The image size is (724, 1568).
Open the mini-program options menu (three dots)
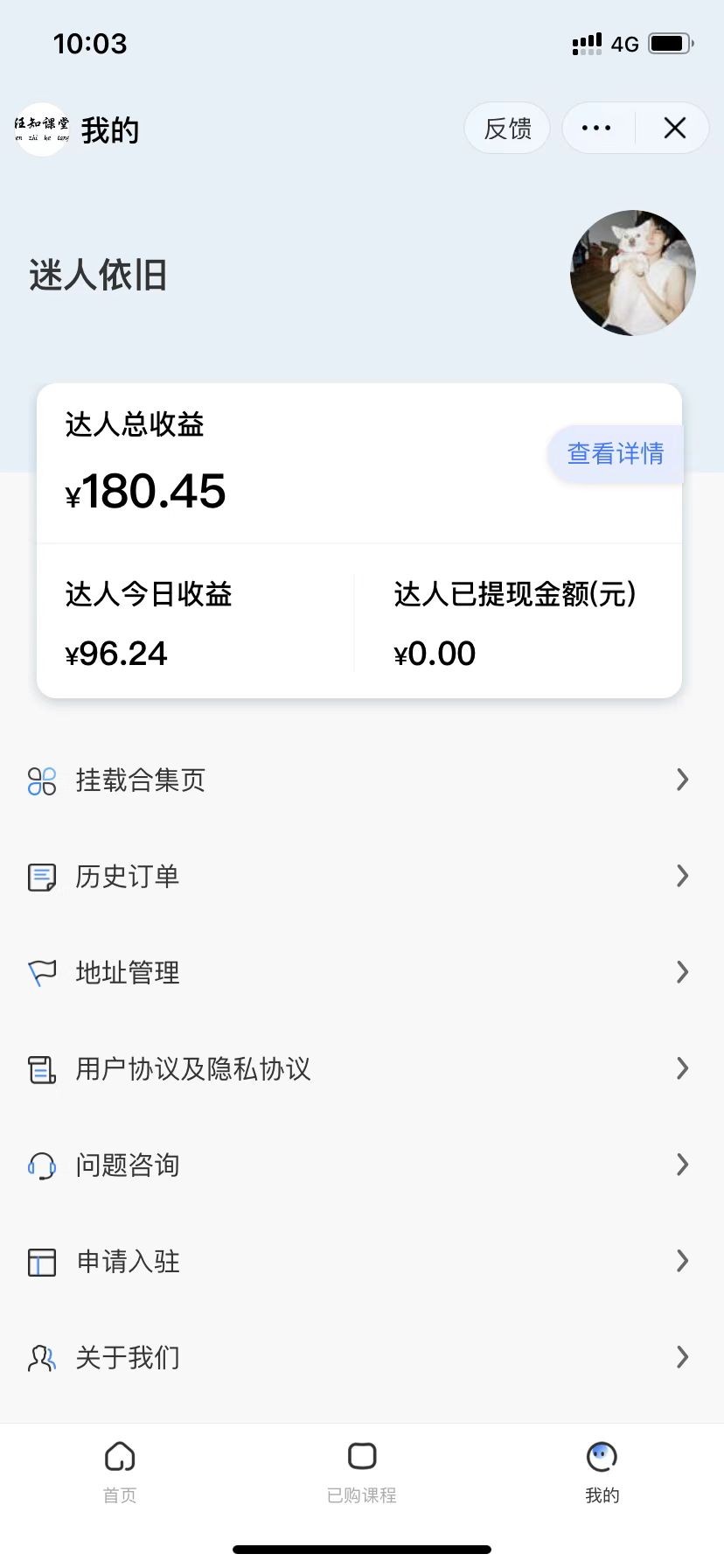(x=595, y=128)
